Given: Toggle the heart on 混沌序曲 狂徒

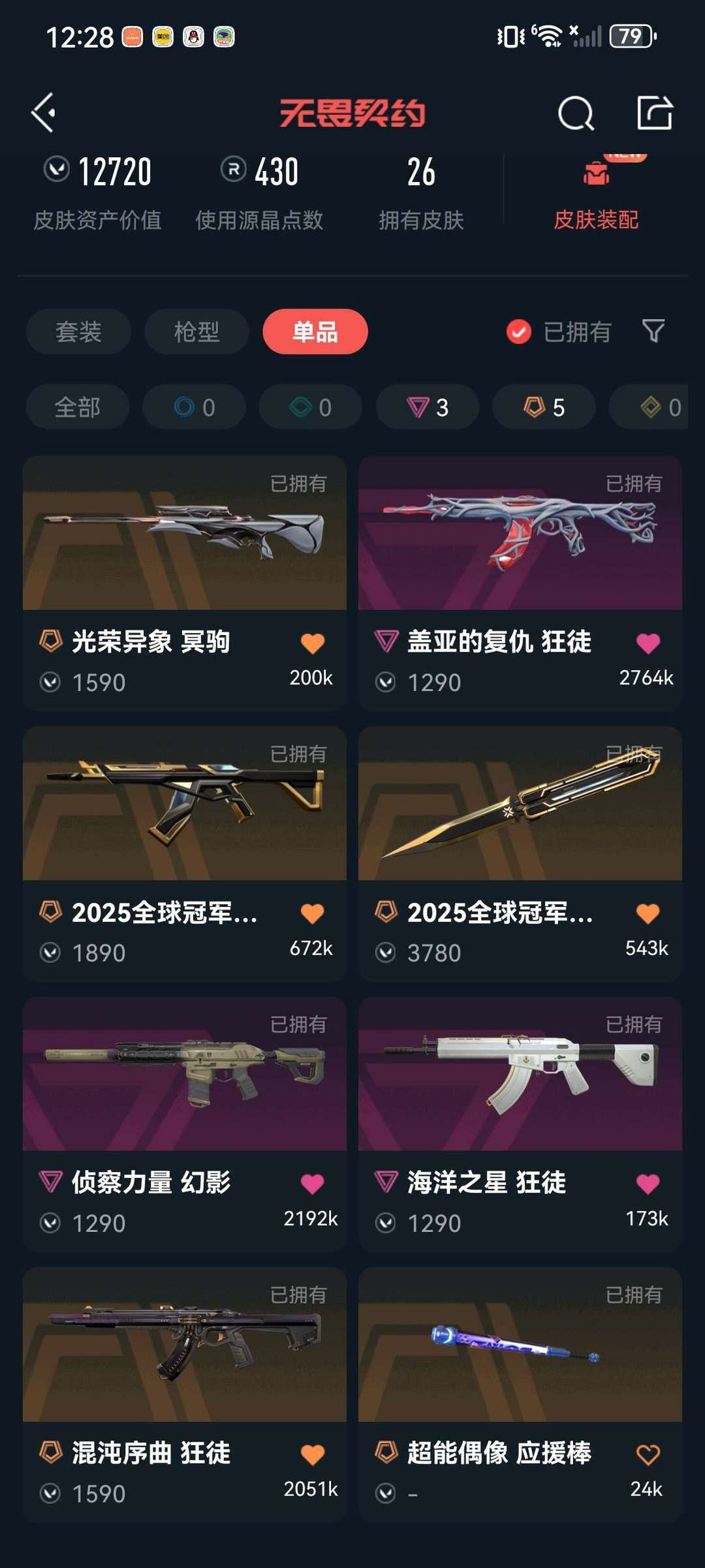Looking at the screenshot, I should [313, 1454].
